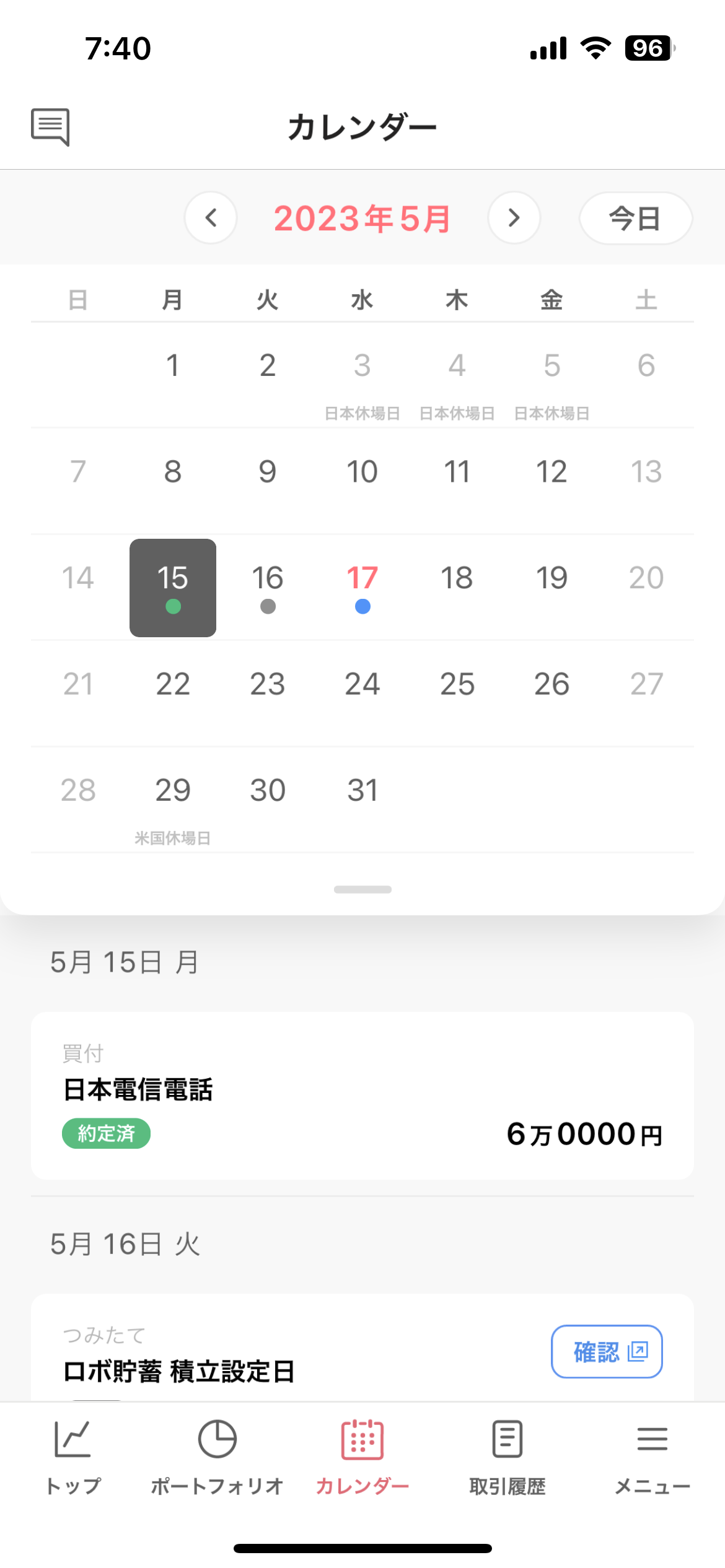The width and height of the screenshot is (725, 1568).
Task: Switch to the ポートフォリオ tab
Action: (x=217, y=1455)
